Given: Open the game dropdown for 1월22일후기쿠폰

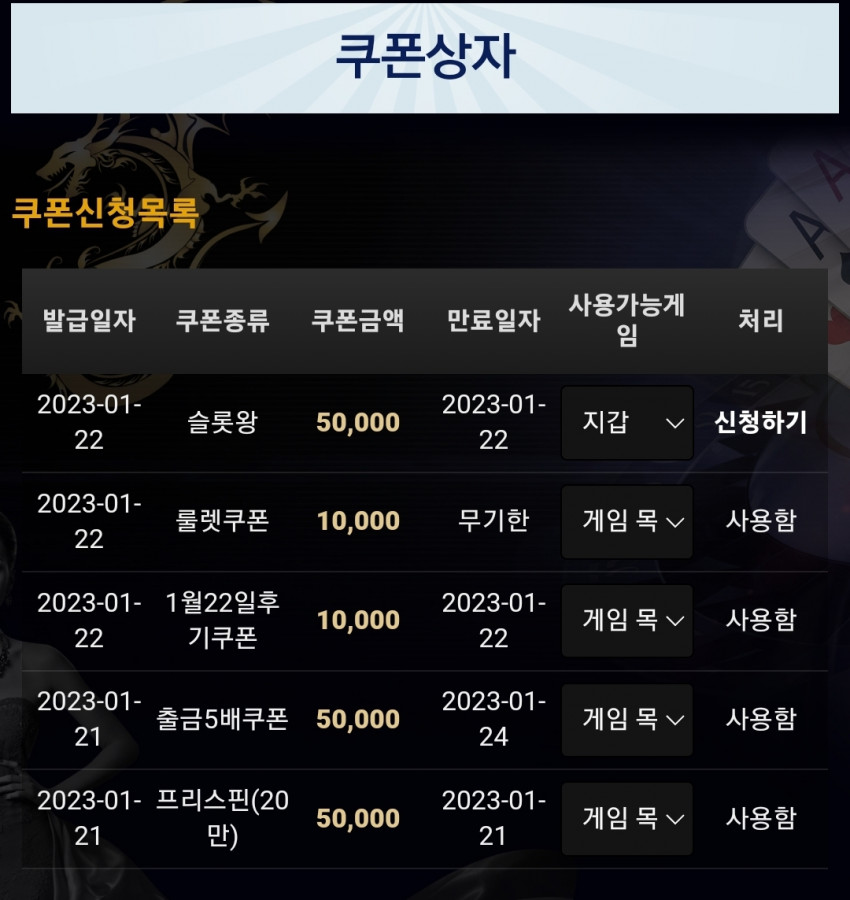Looking at the screenshot, I should tap(627, 621).
